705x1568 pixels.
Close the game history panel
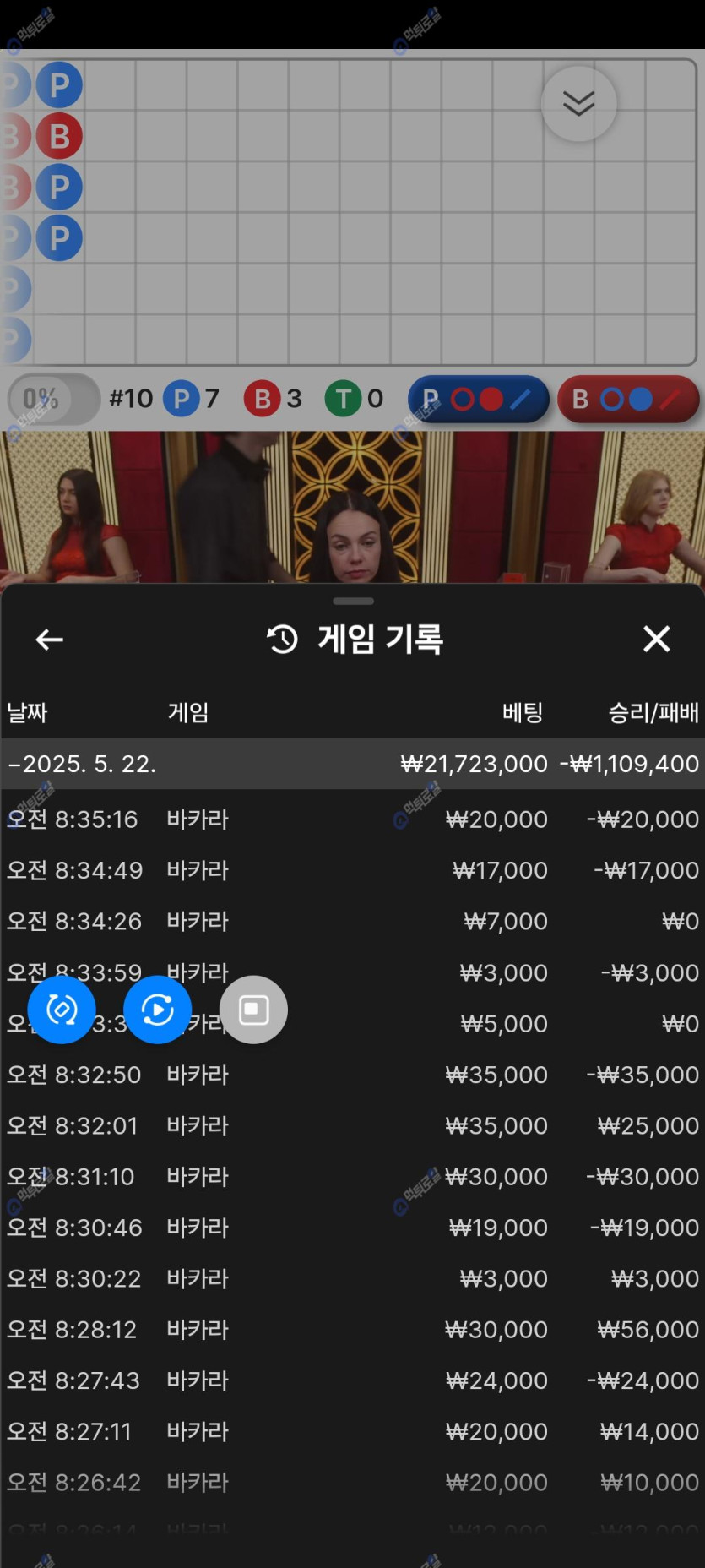point(656,640)
